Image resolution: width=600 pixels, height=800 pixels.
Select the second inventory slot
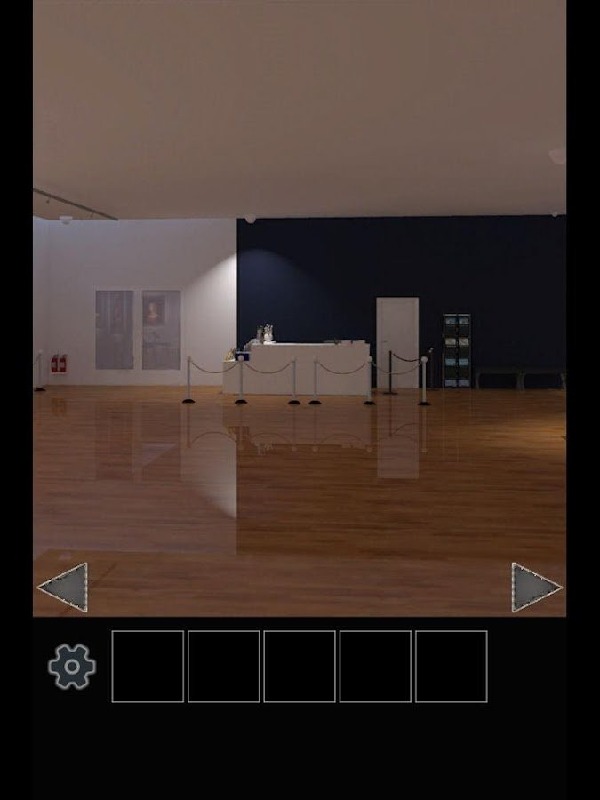(x=224, y=666)
